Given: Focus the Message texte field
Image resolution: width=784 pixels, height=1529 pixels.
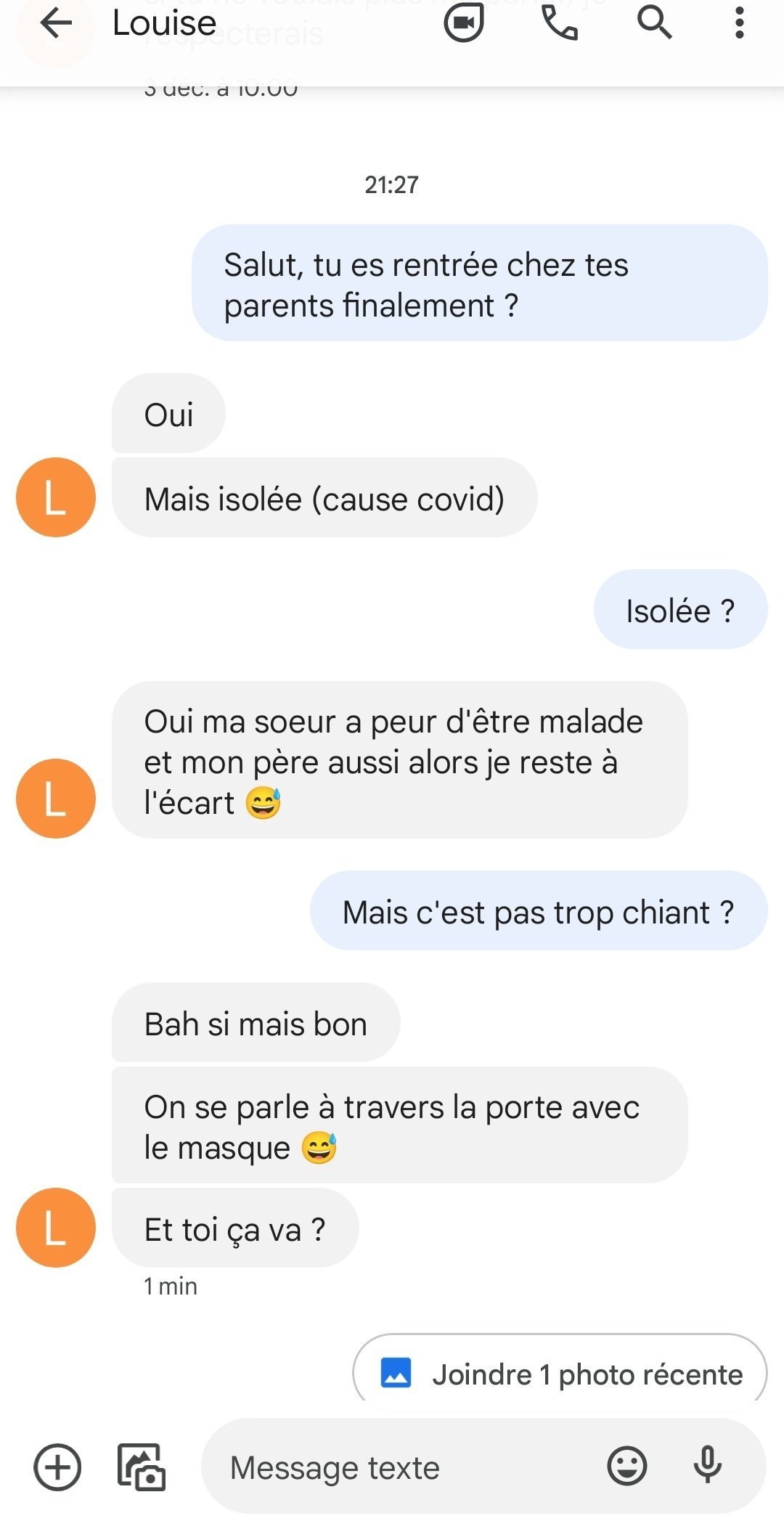Looking at the screenshot, I should 407,1467.
